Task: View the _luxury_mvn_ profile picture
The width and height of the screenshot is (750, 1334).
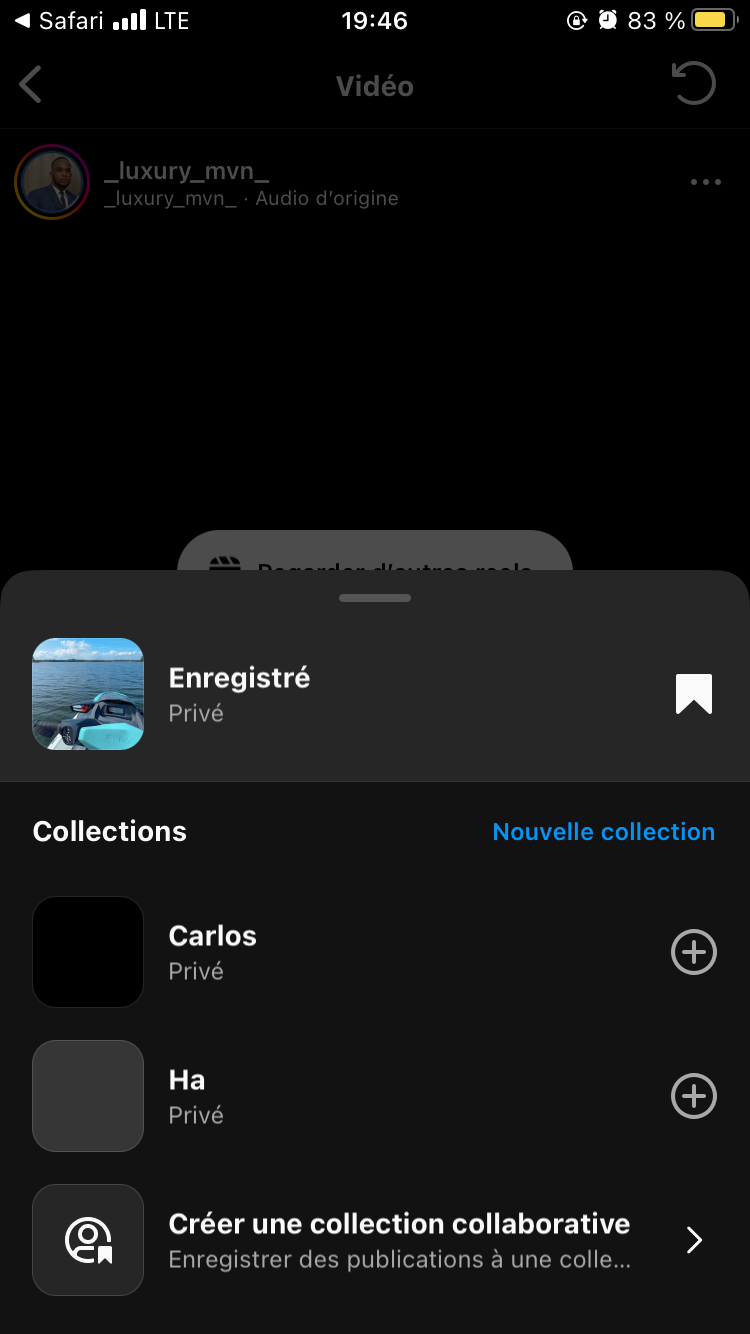Action: tap(52, 182)
